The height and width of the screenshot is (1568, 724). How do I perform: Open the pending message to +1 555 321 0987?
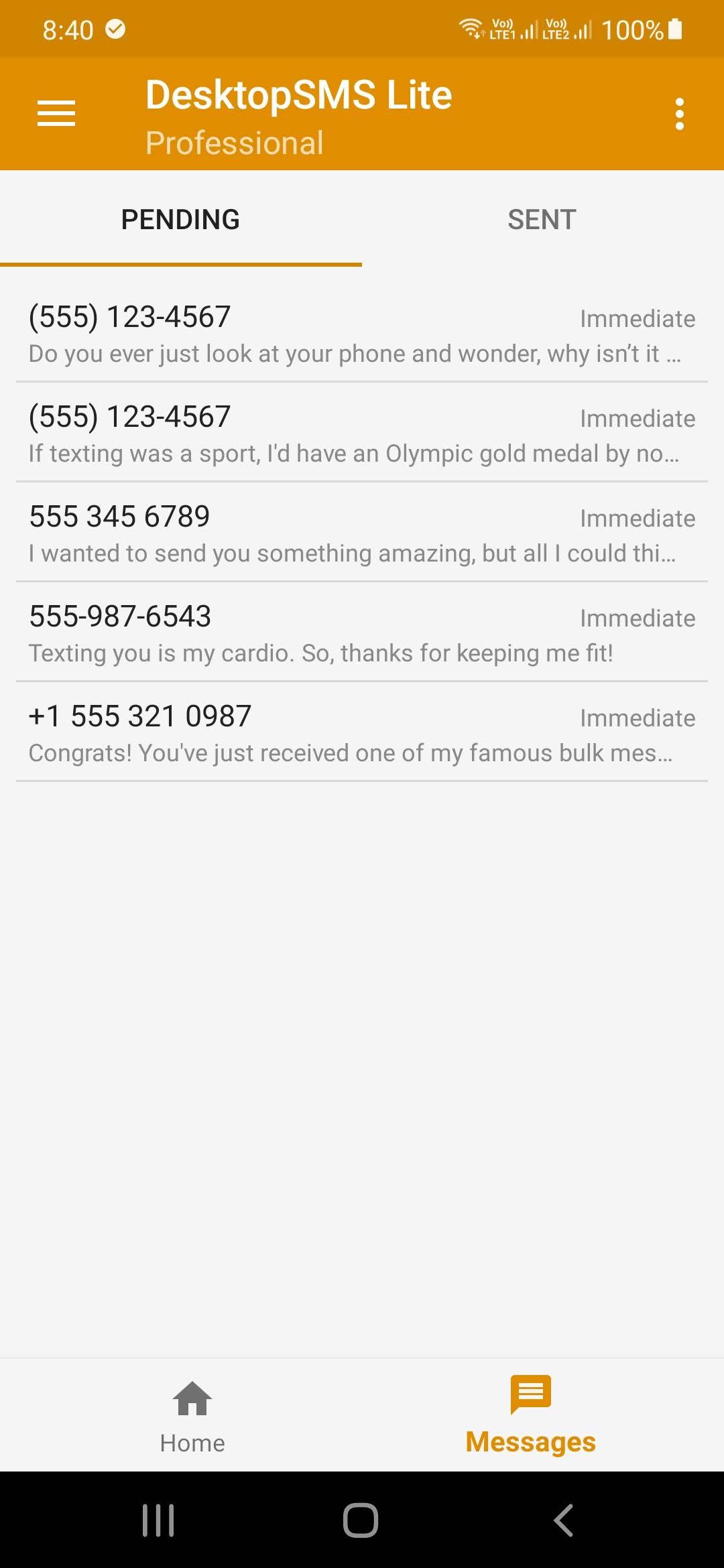pyautogui.click(x=362, y=733)
